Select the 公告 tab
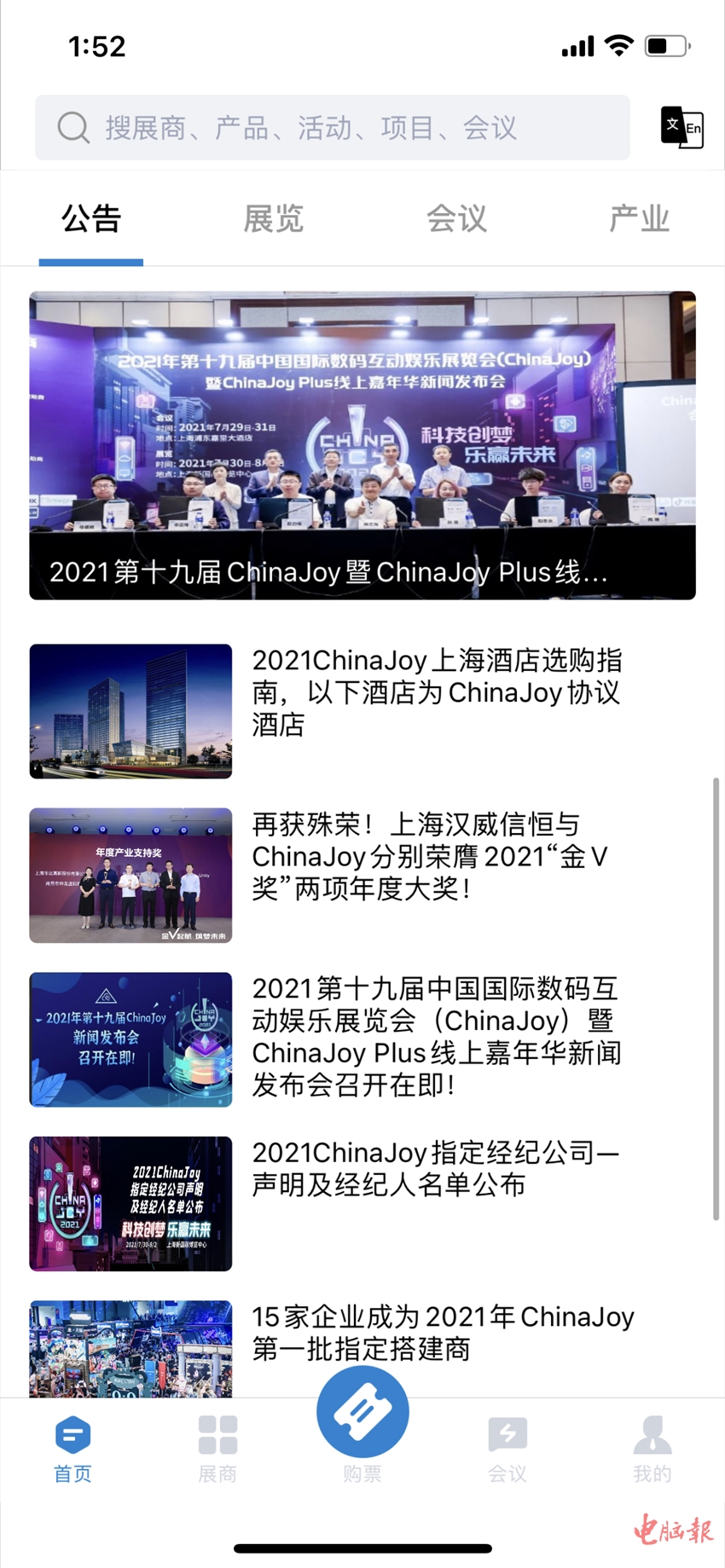Image resolution: width=725 pixels, height=1568 pixels. coord(91,219)
